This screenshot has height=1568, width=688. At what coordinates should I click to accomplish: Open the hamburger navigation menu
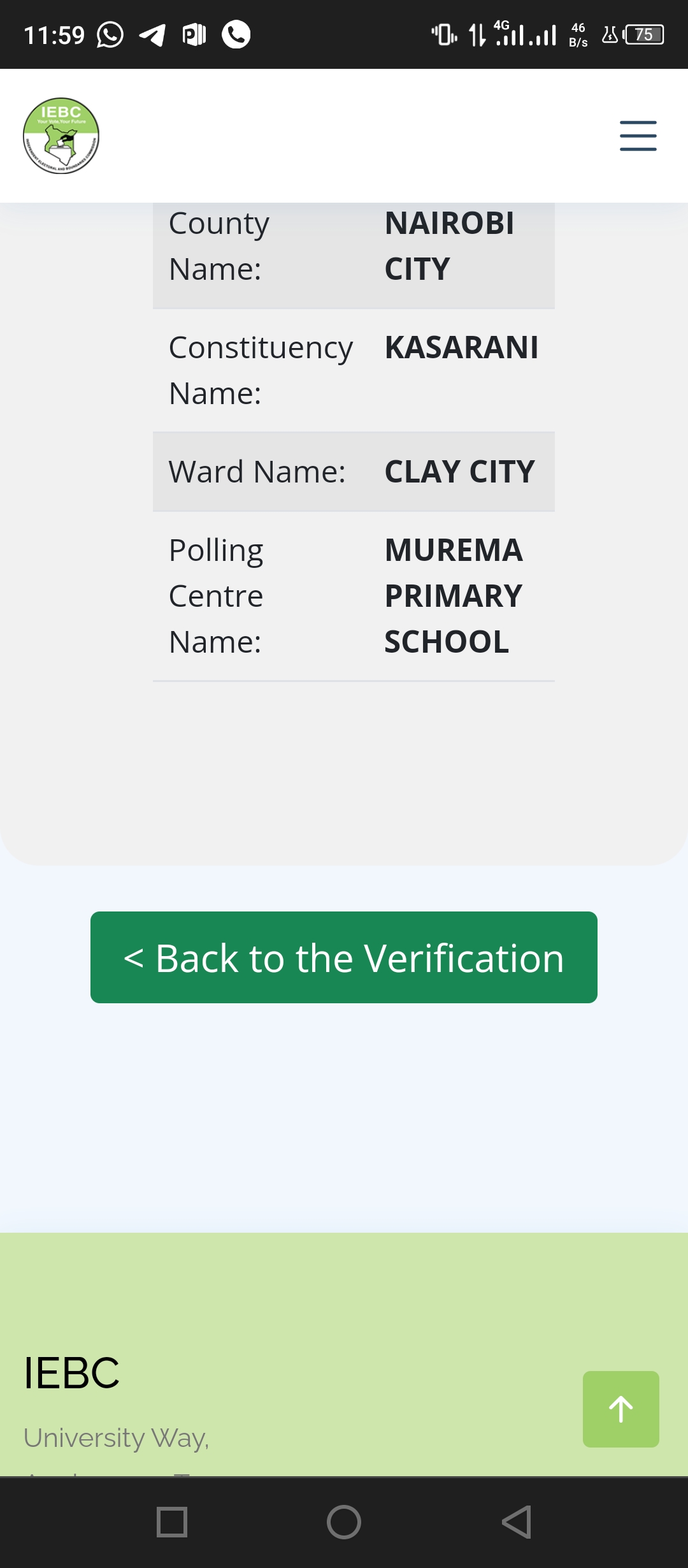tap(638, 136)
